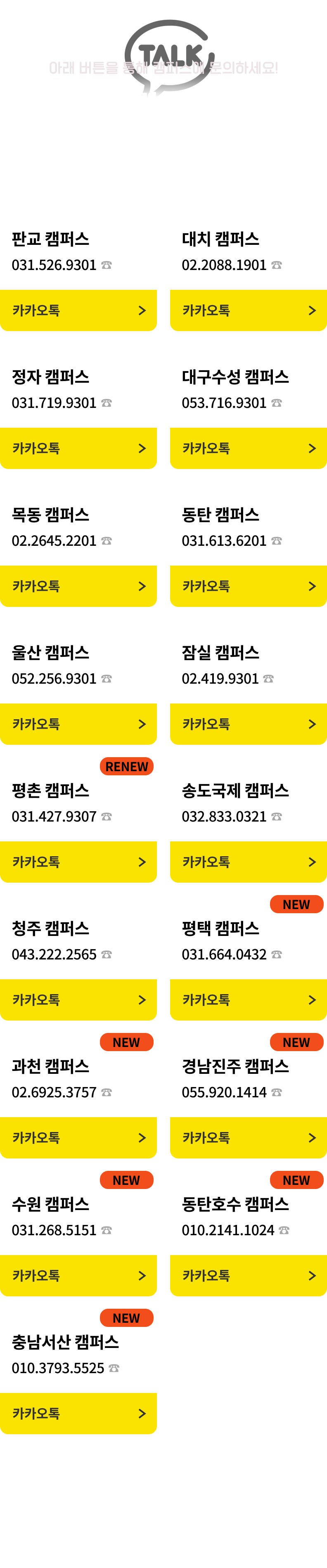Screen dimensions: 327x1568
Task: Select 카카오톡 under 목동 캠퍼스
Action: pyautogui.click(x=78, y=586)
